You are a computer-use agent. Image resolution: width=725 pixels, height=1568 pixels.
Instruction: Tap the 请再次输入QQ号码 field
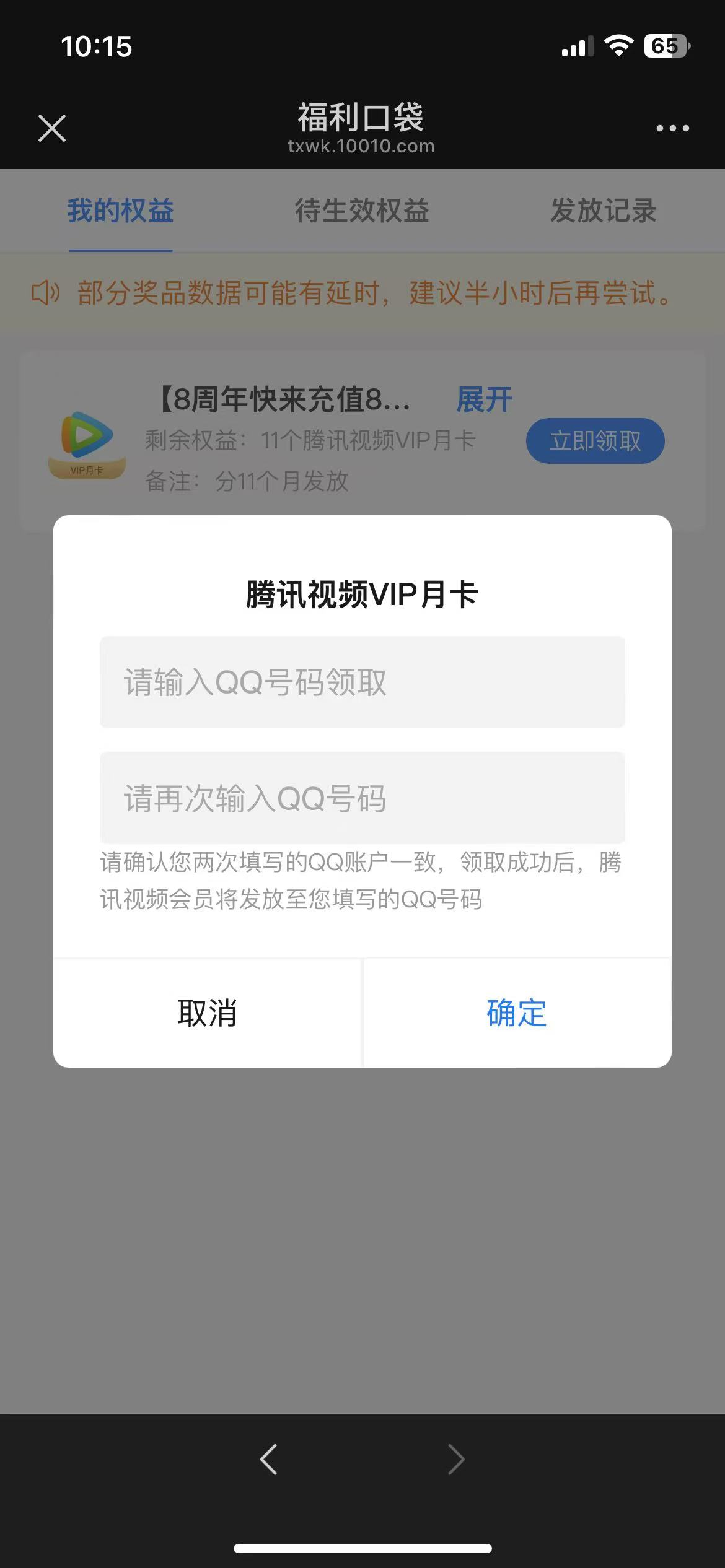coord(362,798)
